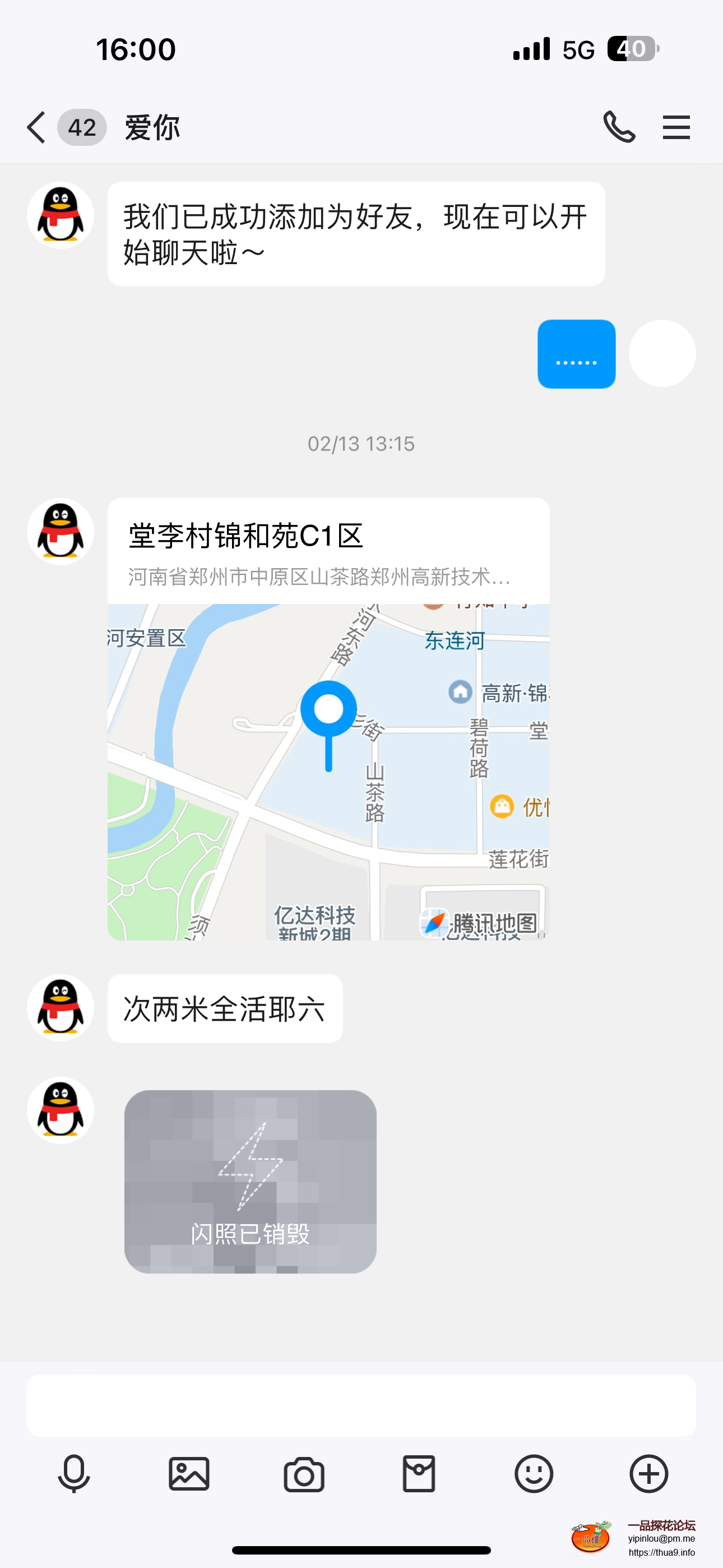Tap the destroyed flash photo message

250,1181
